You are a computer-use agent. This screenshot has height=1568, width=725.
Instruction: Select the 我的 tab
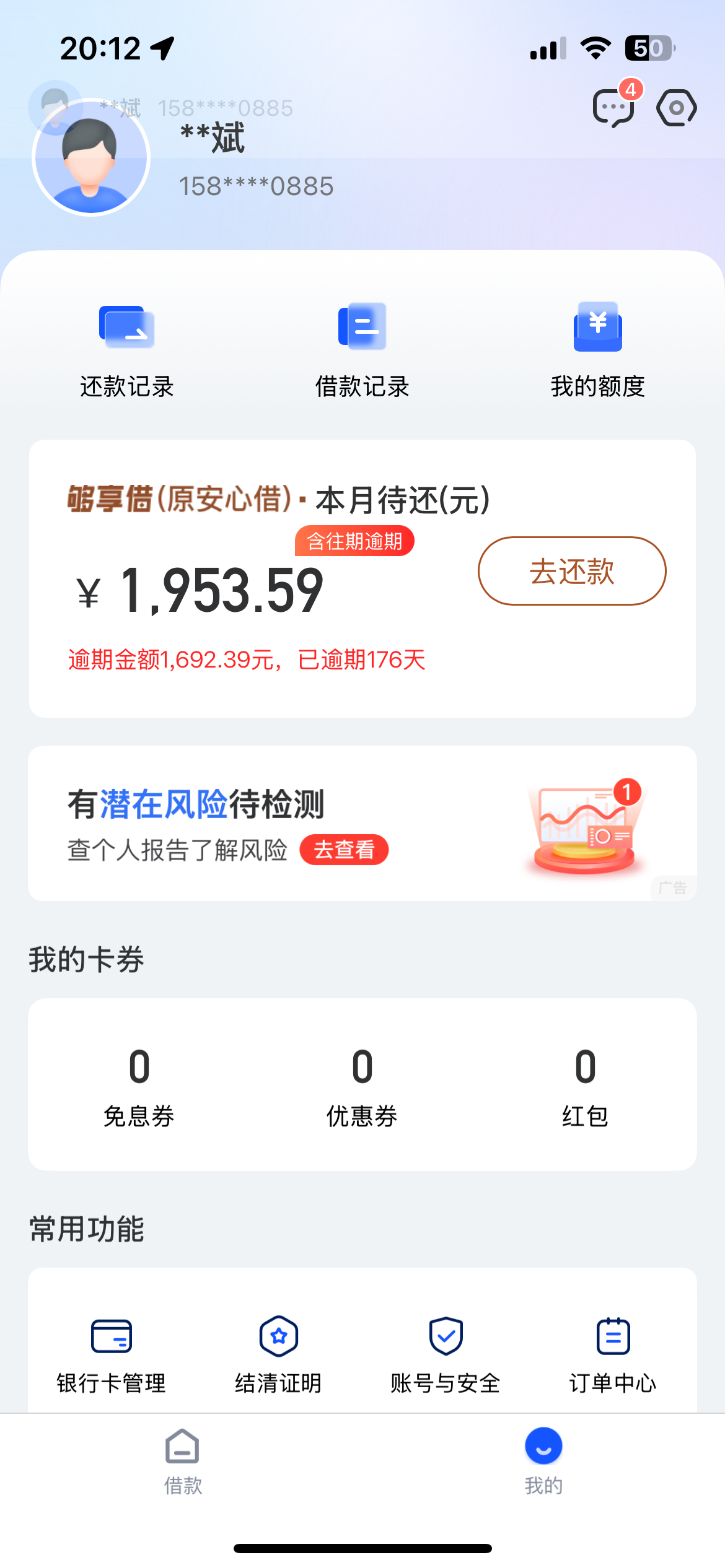point(543,1461)
